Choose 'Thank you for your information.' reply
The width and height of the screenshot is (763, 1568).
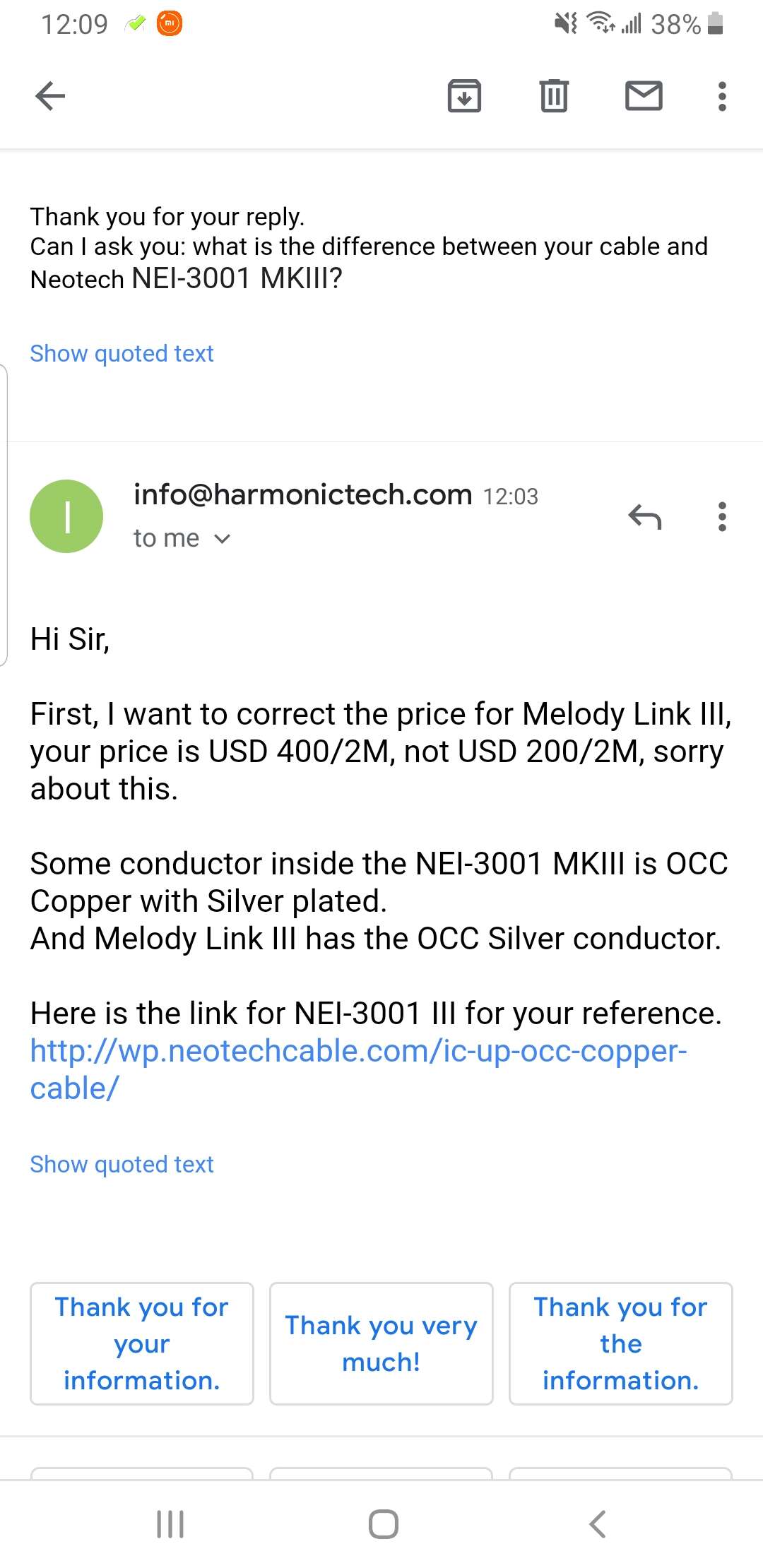142,1343
